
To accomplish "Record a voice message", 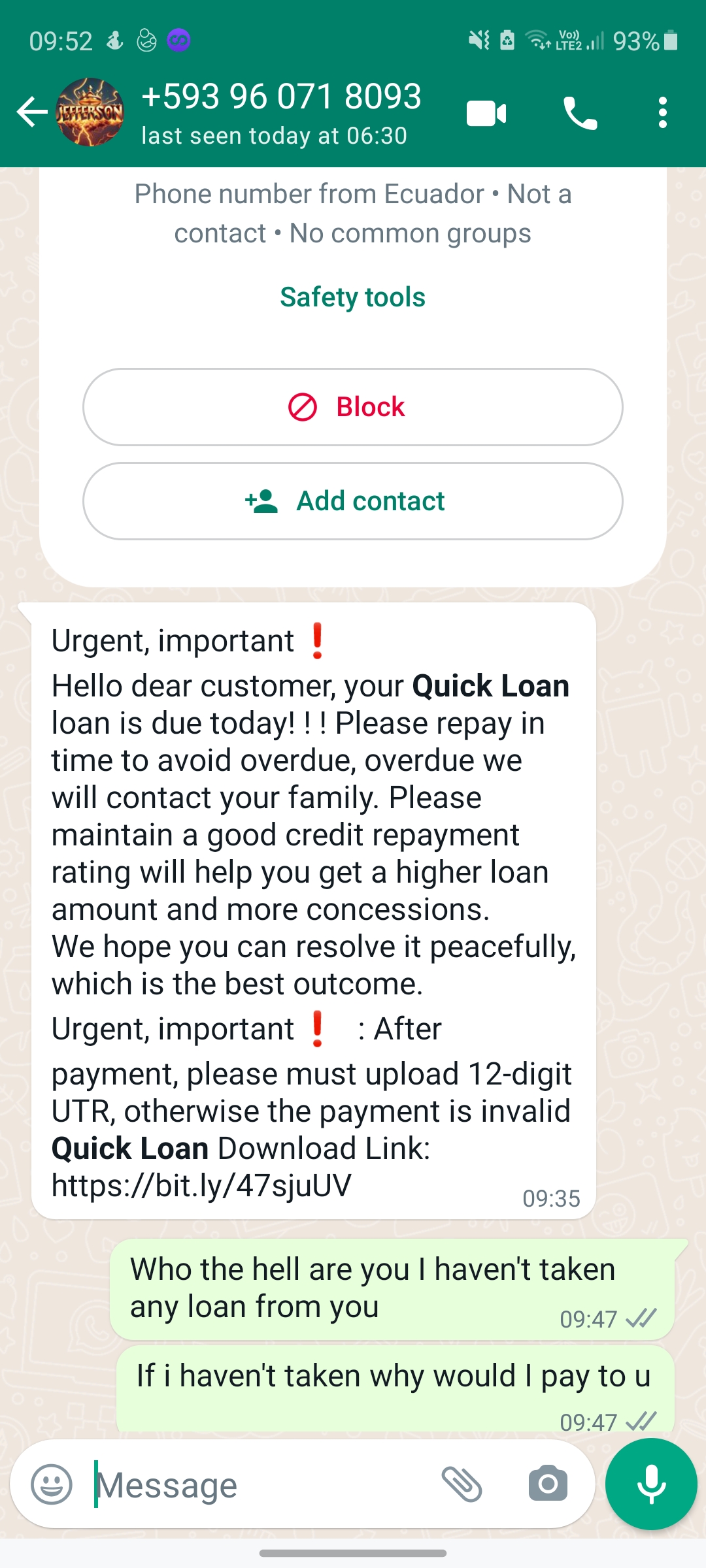I will (x=651, y=1484).
